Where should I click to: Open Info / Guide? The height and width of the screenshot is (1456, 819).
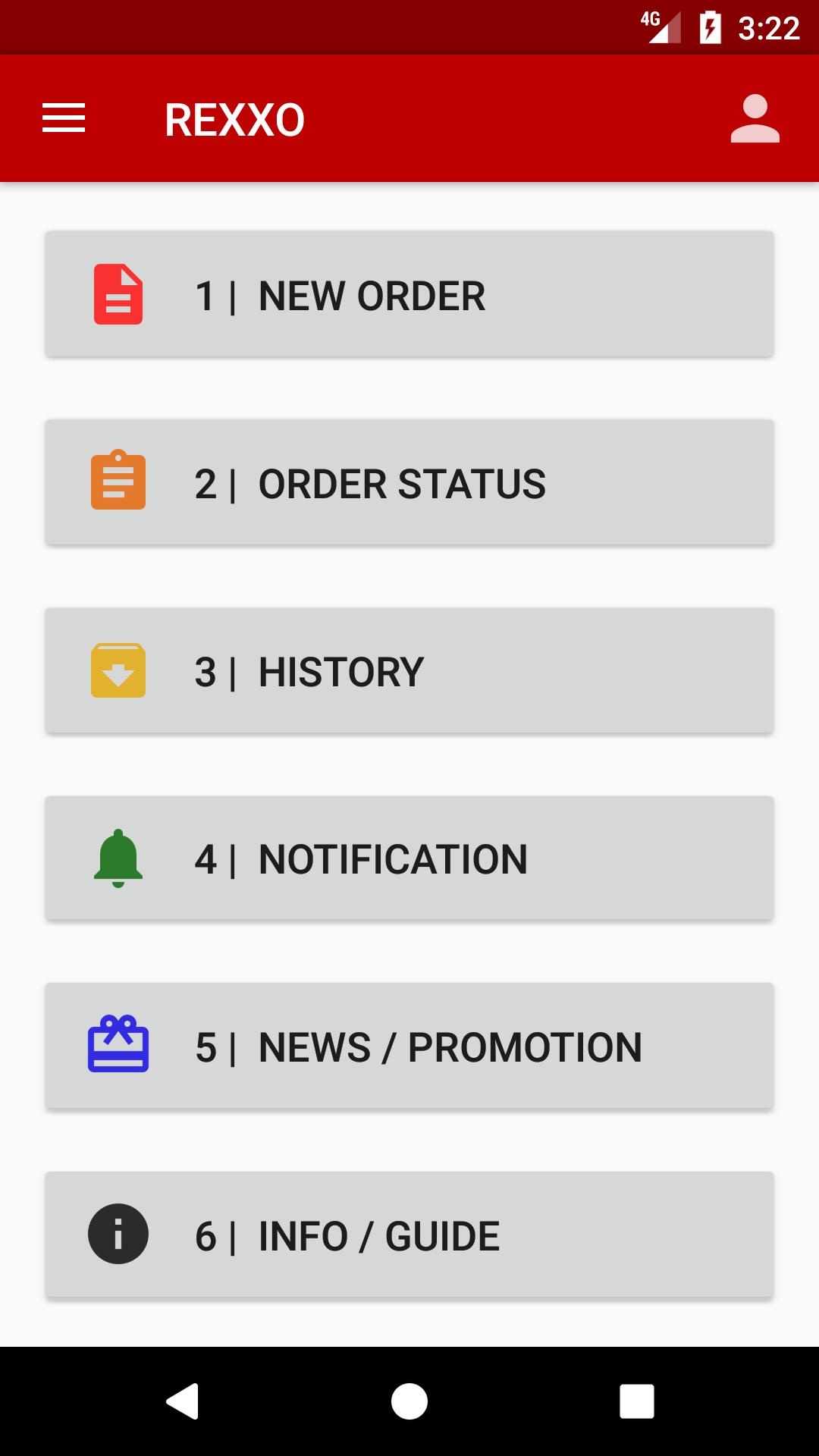coord(409,1235)
